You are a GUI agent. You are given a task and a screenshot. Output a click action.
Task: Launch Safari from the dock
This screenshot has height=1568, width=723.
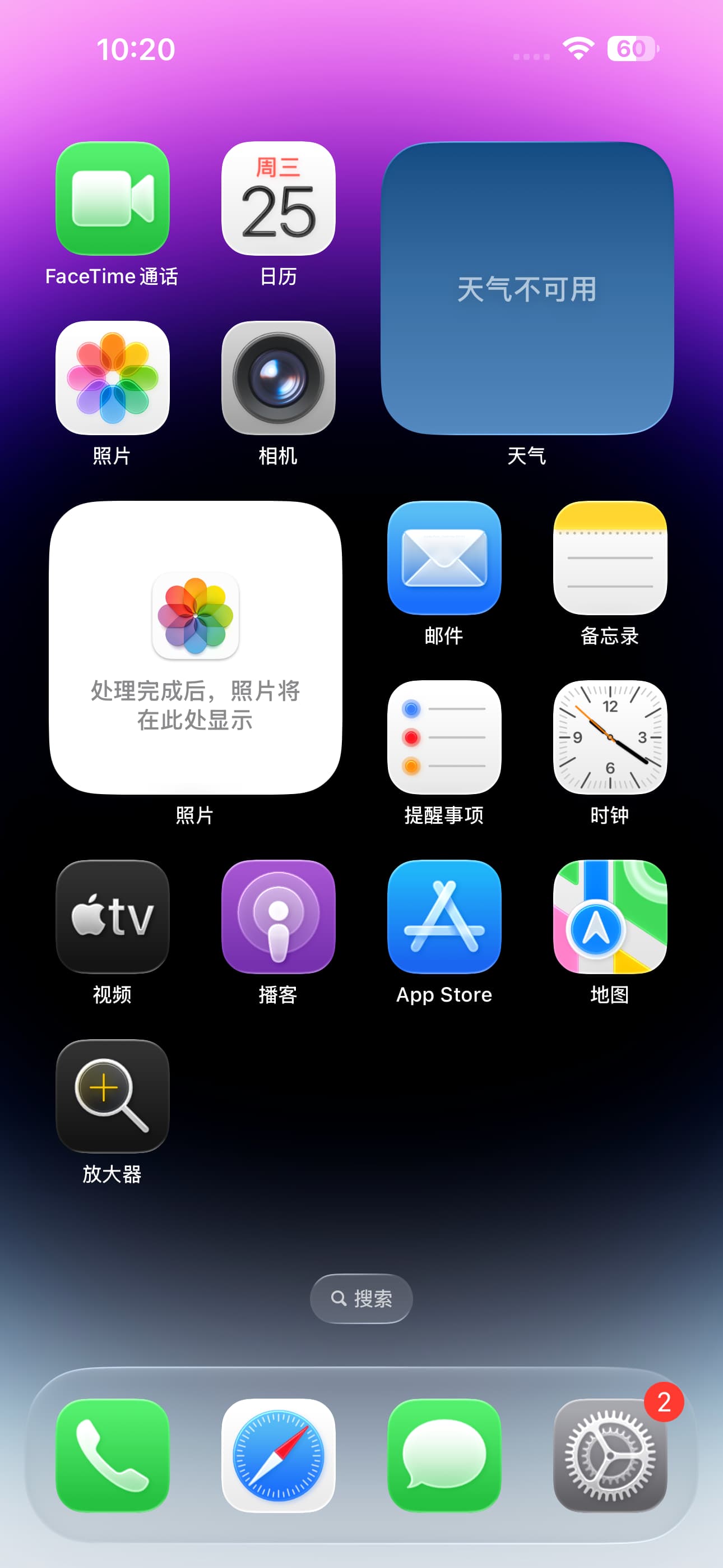(278, 1455)
